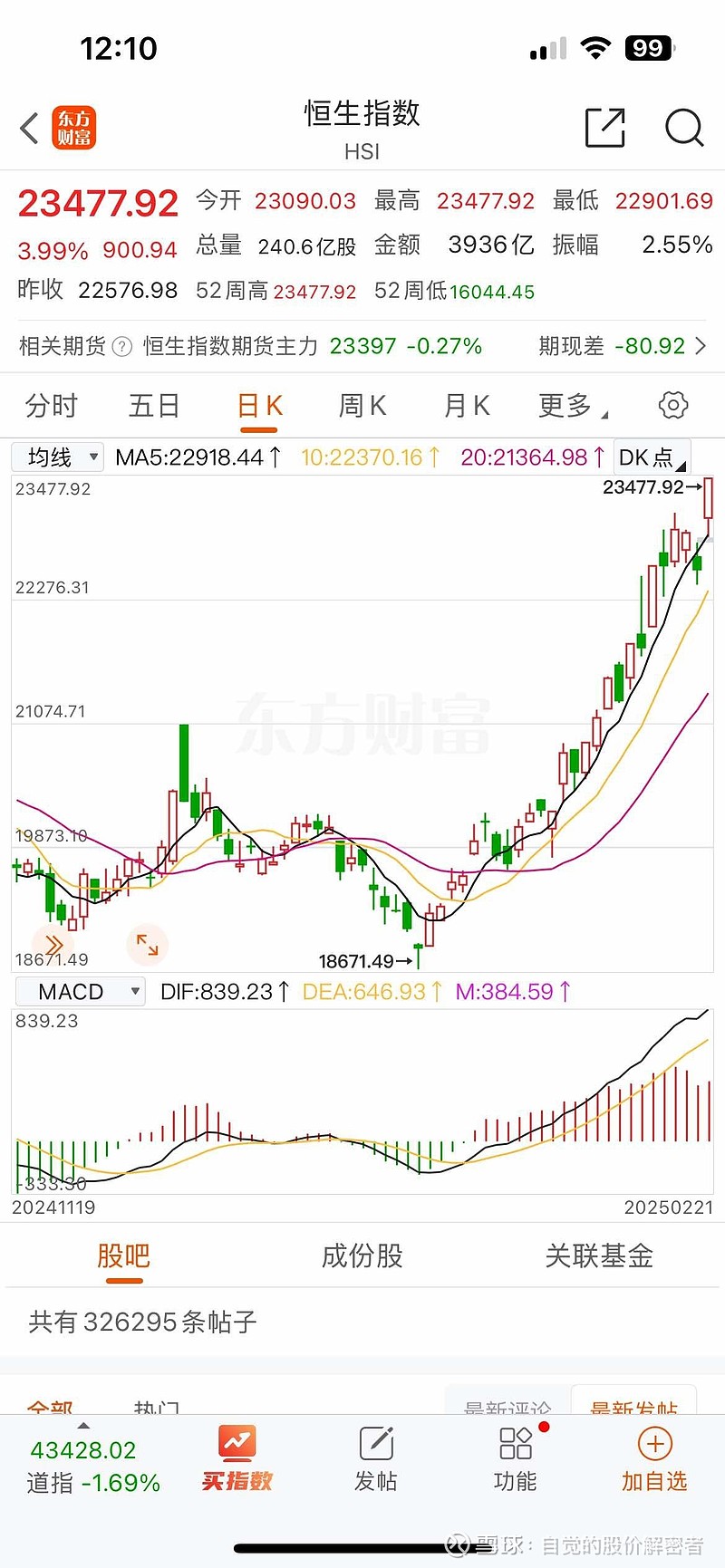
Task: Tap the search magnifier icon
Action: (683, 130)
